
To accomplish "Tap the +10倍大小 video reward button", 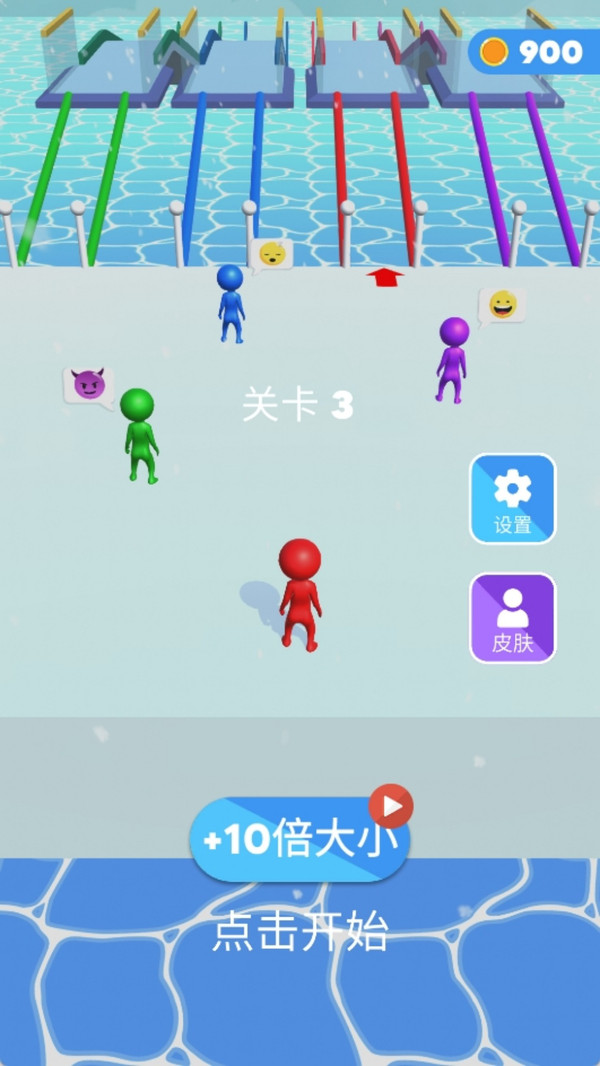I will (x=299, y=839).
